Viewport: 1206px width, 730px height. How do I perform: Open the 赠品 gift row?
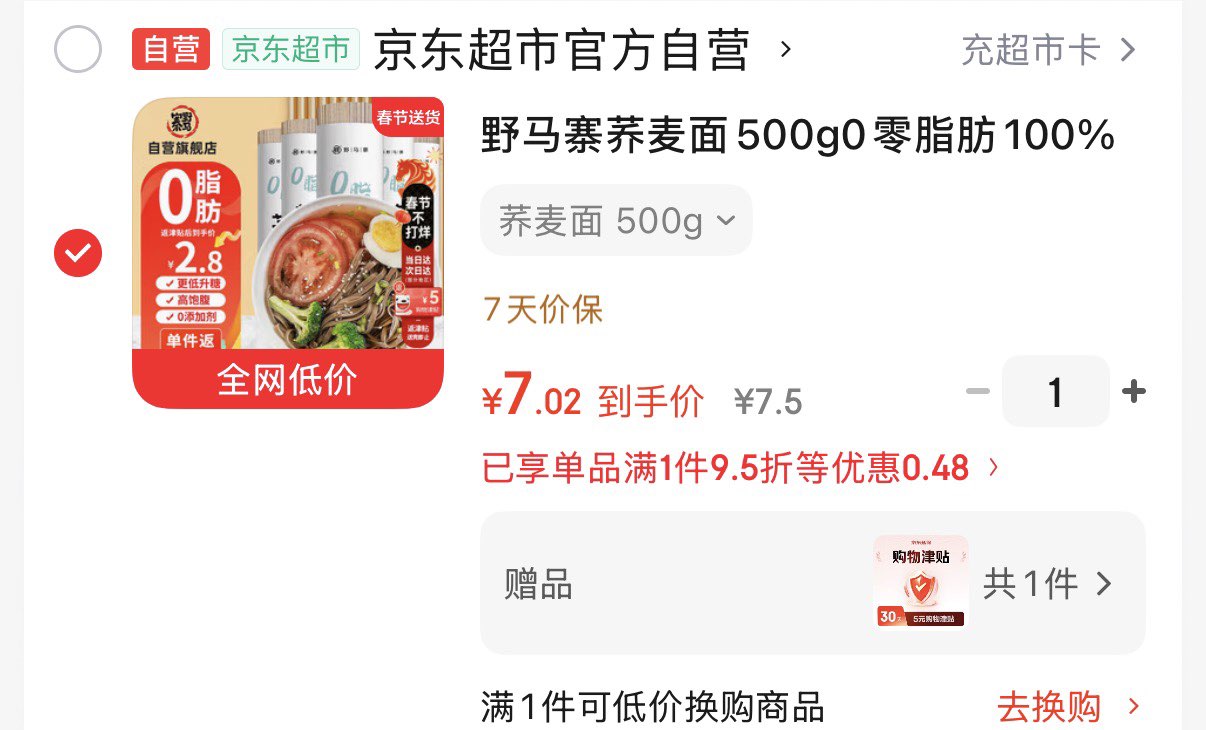[x=812, y=583]
